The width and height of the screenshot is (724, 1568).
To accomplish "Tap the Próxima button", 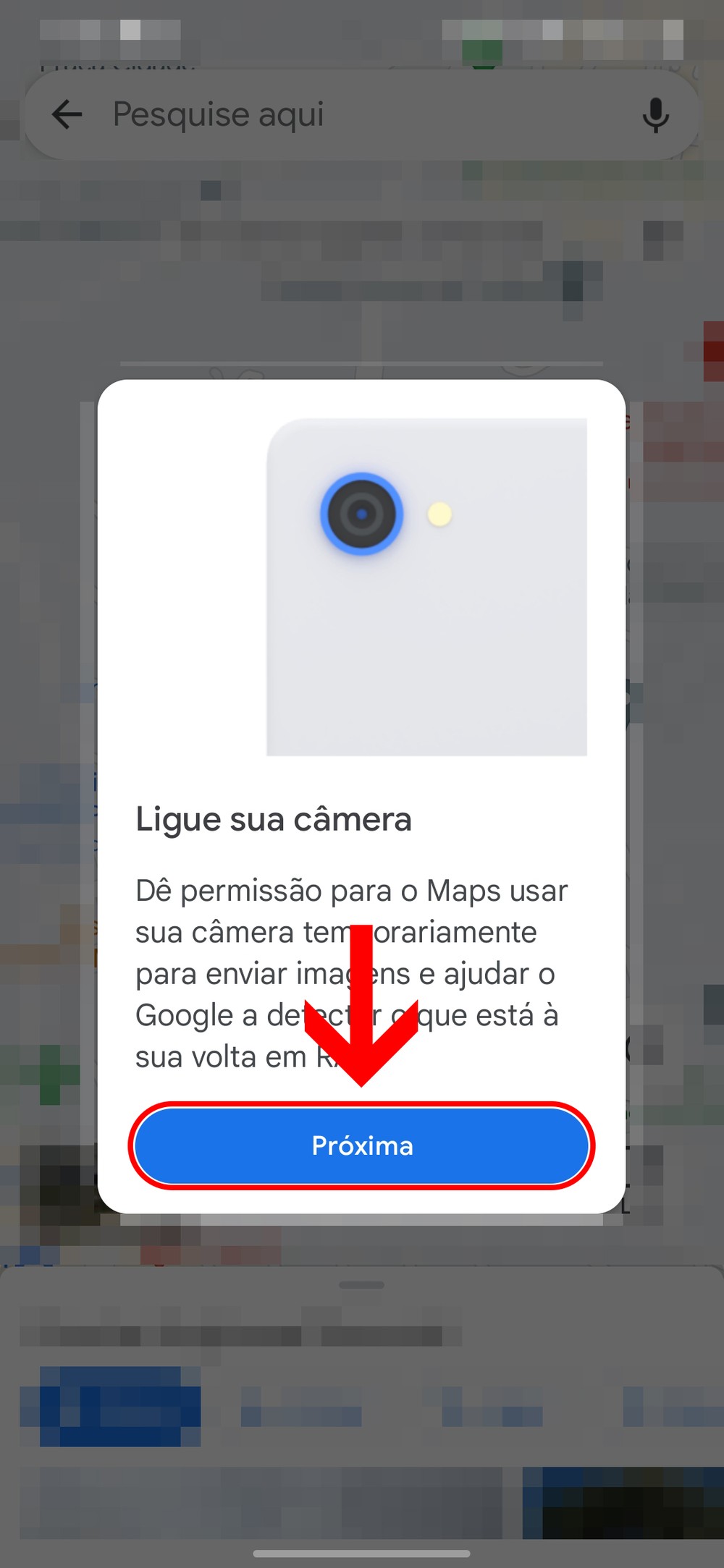I will click(x=361, y=1145).
